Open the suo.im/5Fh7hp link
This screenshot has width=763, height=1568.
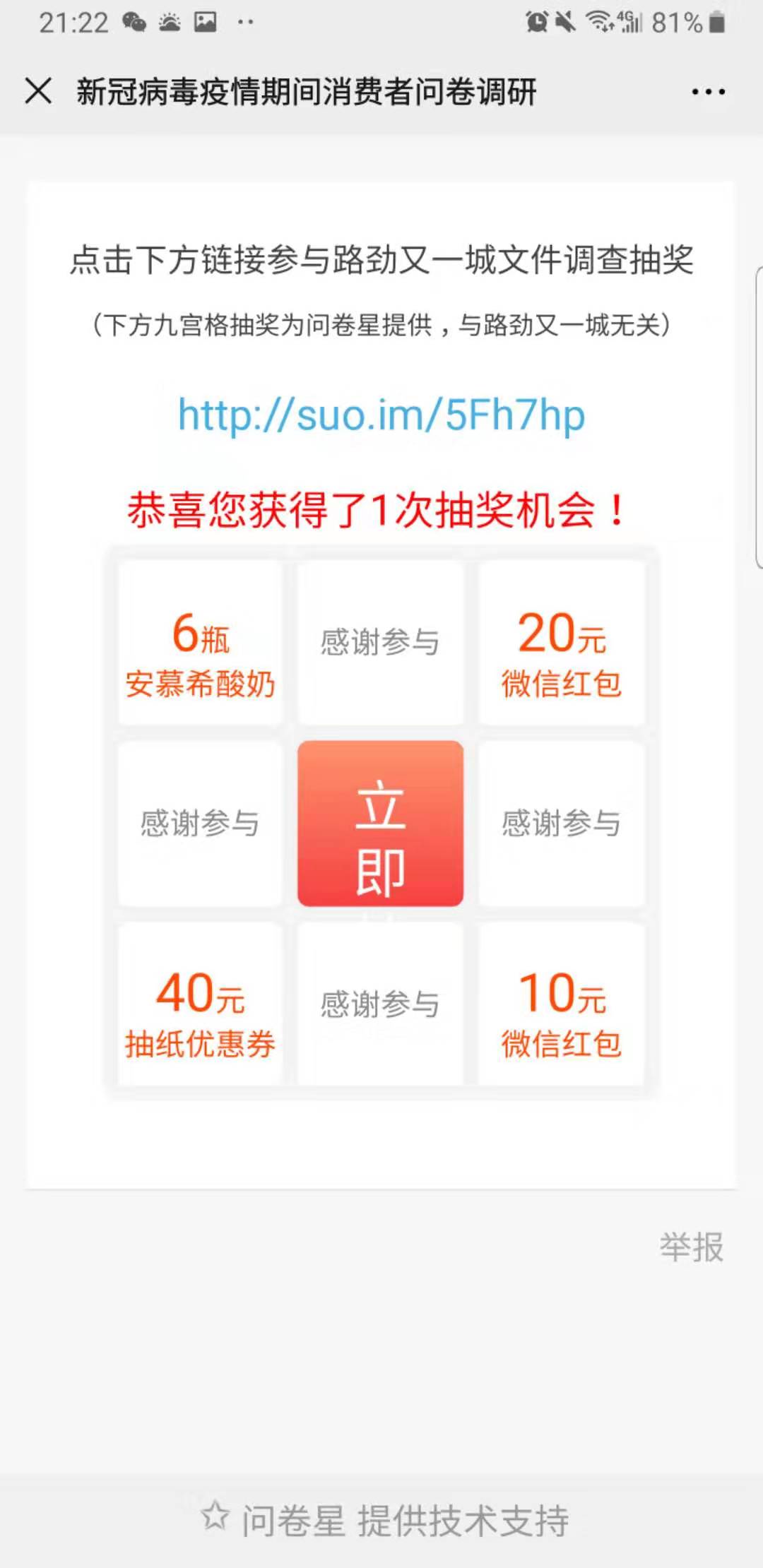[381, 415]
